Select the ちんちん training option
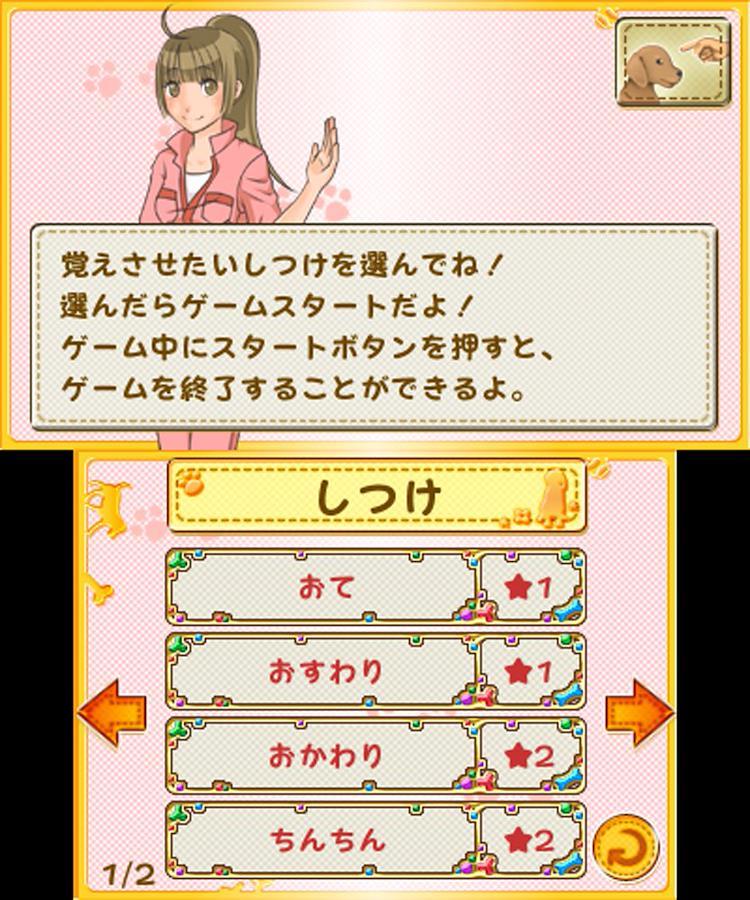The width and height of the screenshot is (750, 900). pyautogui.click(x=326, y=840)
